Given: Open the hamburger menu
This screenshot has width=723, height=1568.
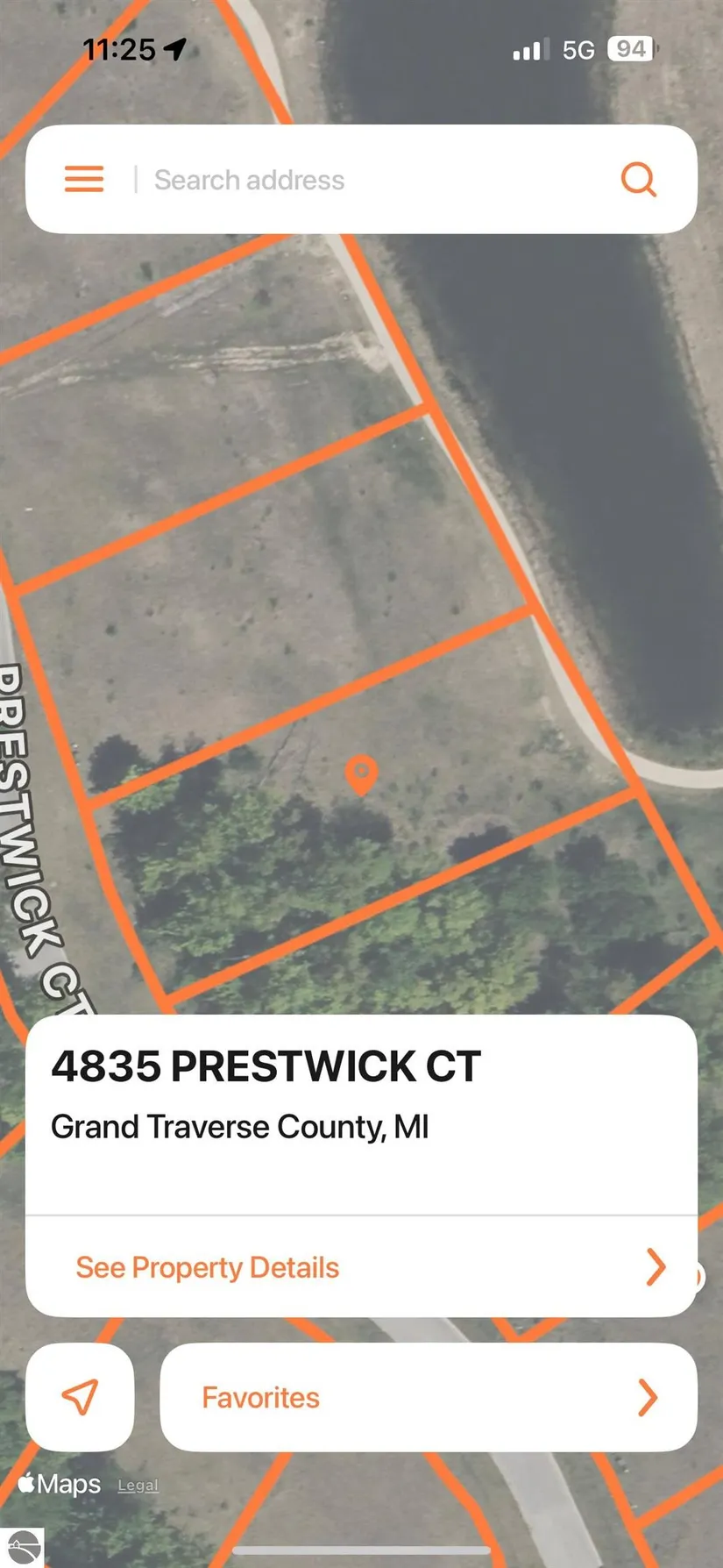Looking at the screenshot, I should (84, 179).
